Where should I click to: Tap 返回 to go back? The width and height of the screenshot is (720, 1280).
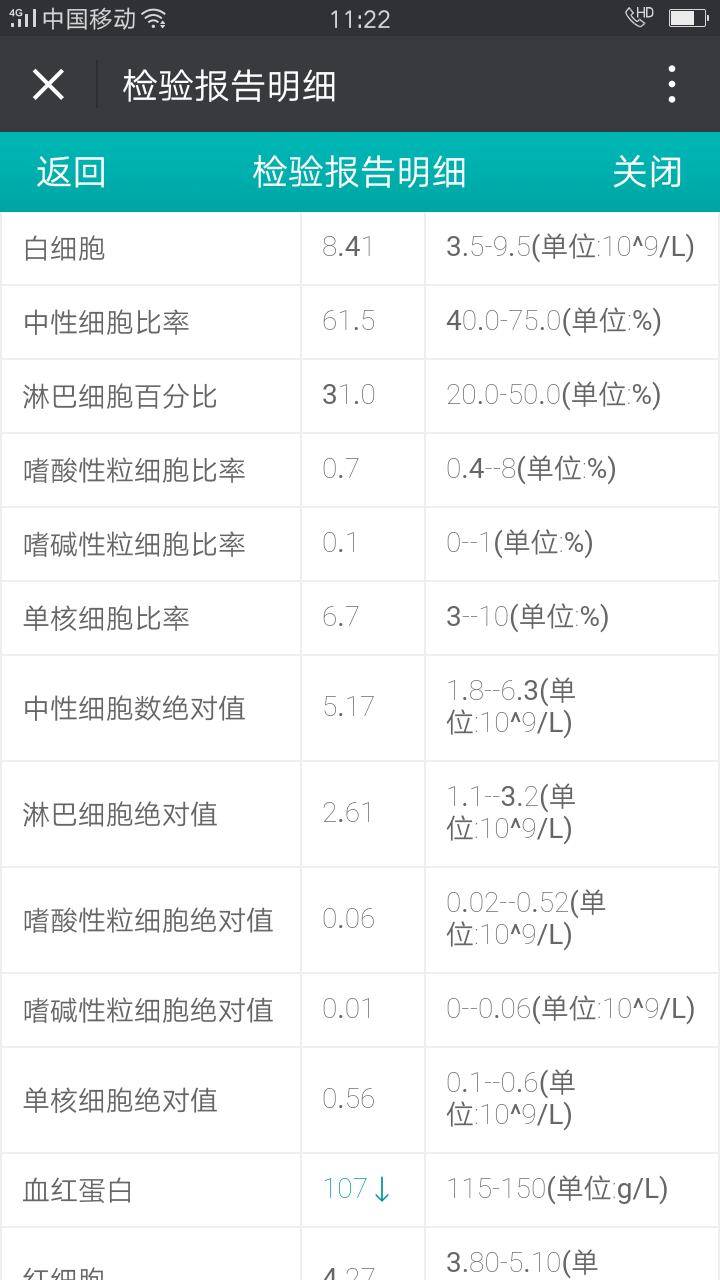[x=71, y=172]
